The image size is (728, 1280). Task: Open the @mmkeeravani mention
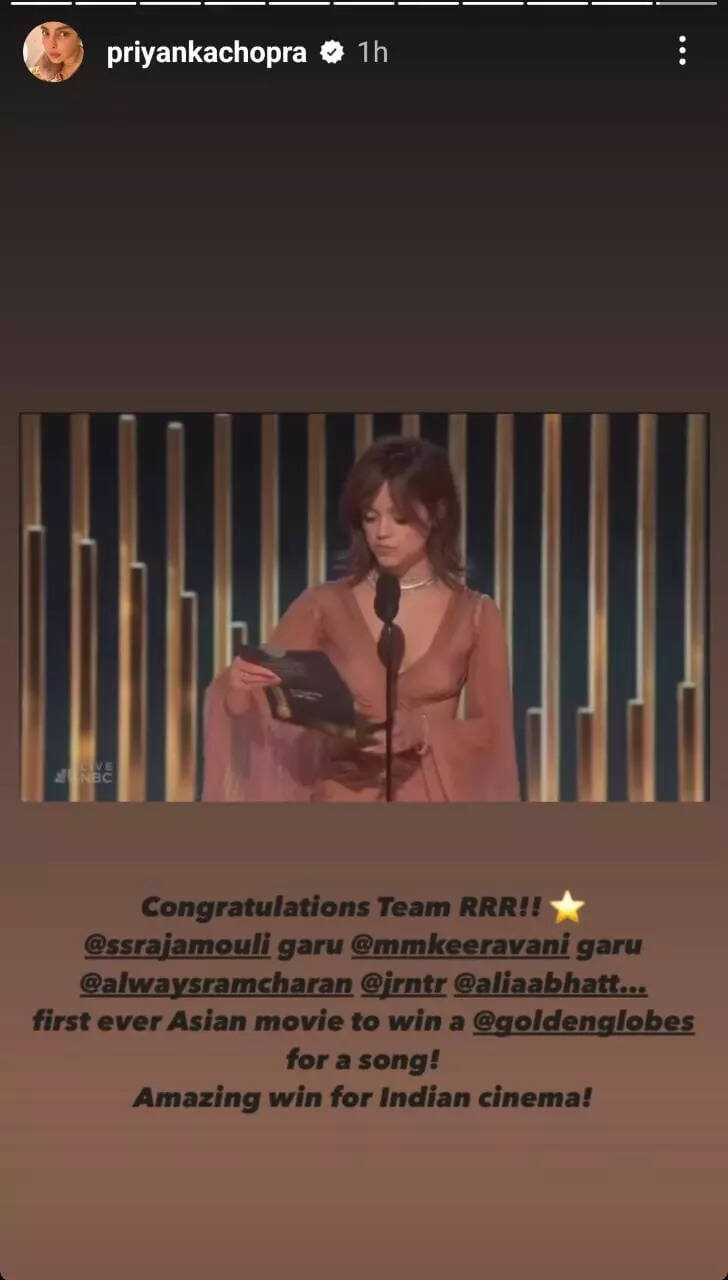coord(457,945)
